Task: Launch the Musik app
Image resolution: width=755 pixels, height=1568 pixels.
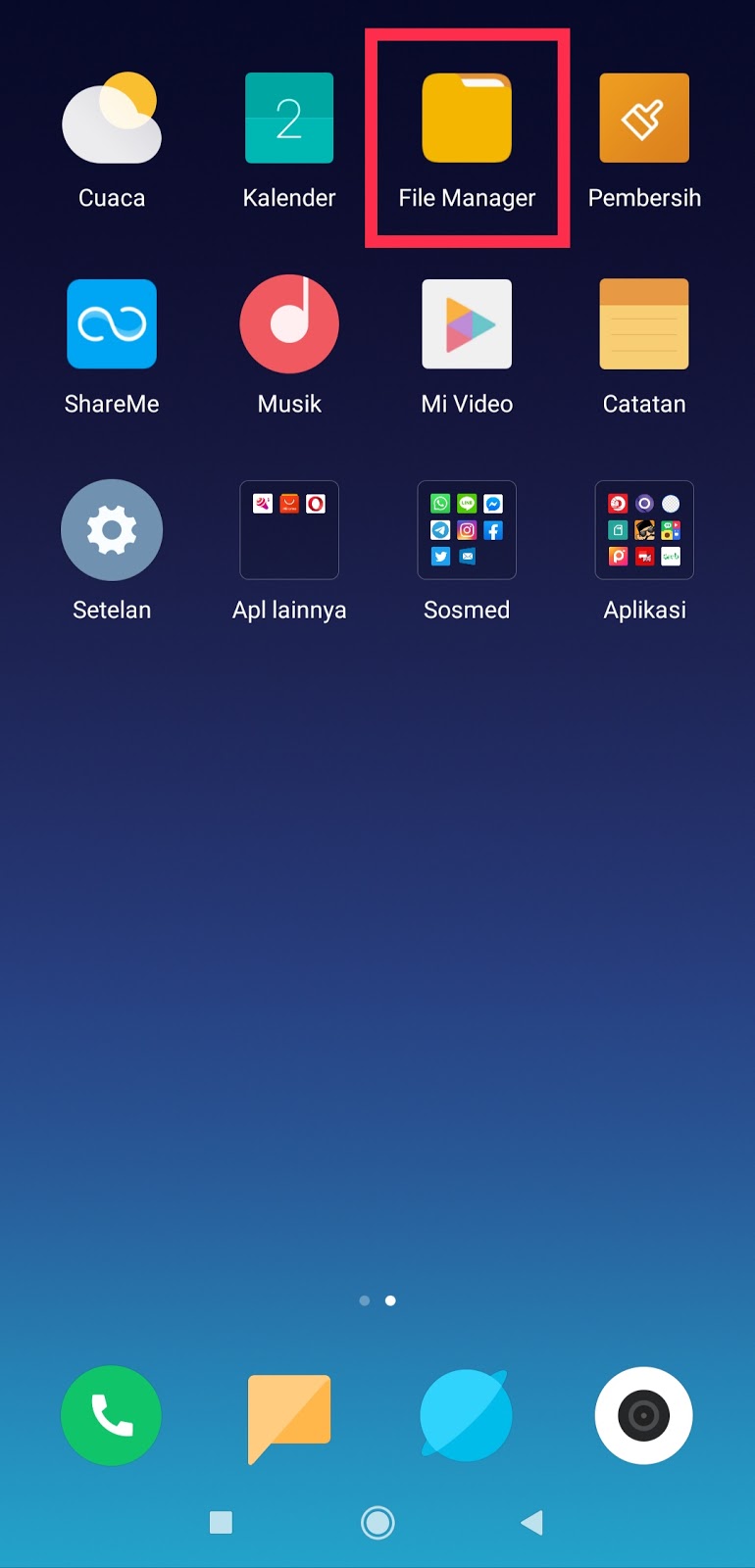Action: coord(289,324)
